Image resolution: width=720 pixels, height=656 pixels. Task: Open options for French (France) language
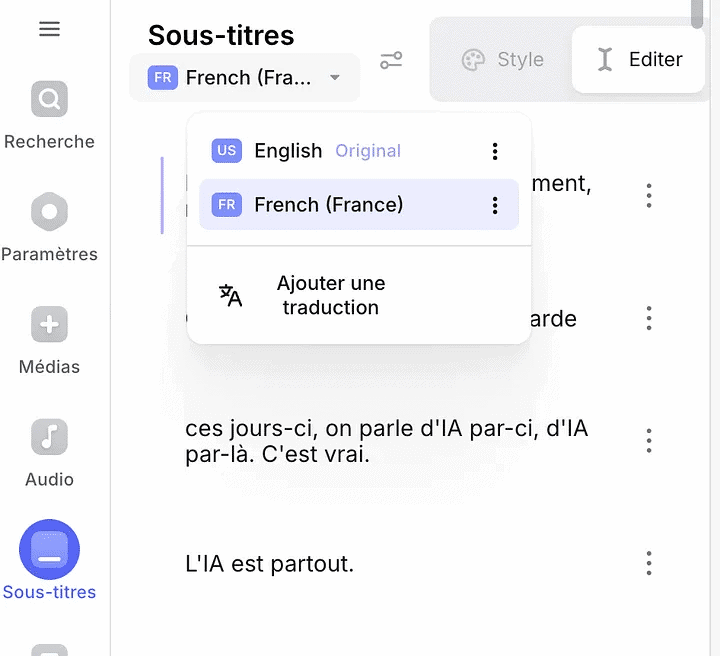click(494, 205)
